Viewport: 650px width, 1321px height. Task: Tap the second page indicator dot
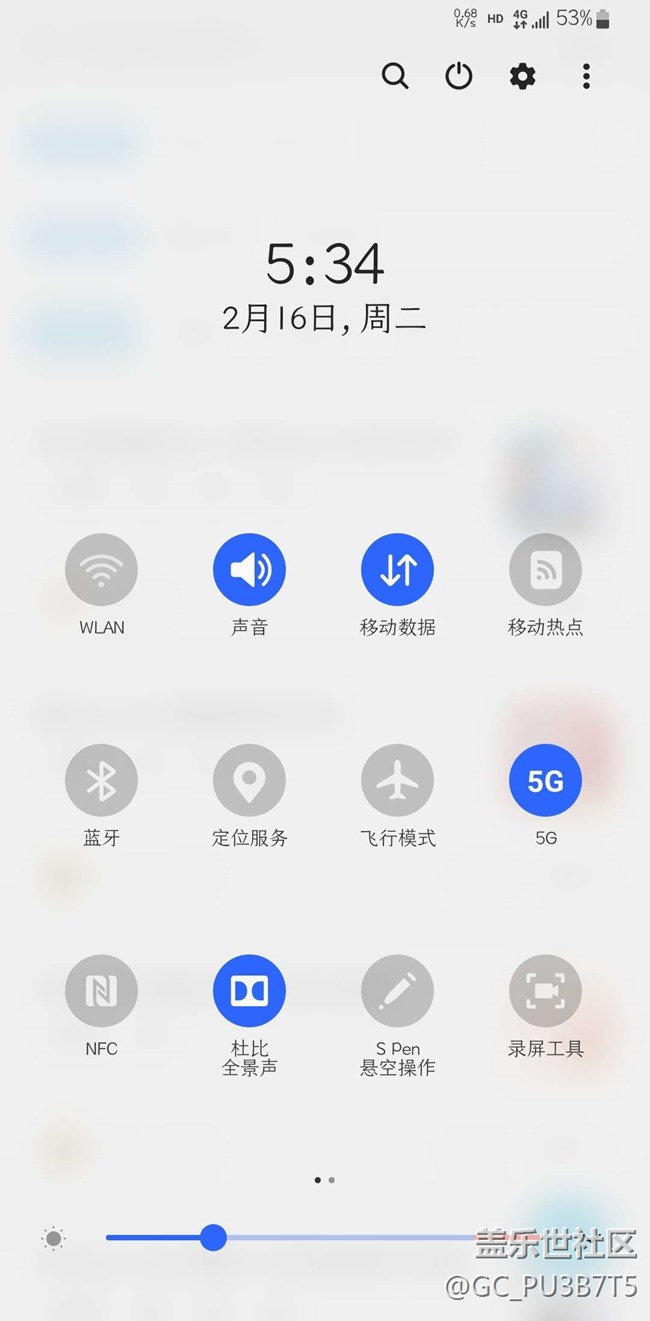(x=331, y=1180)
